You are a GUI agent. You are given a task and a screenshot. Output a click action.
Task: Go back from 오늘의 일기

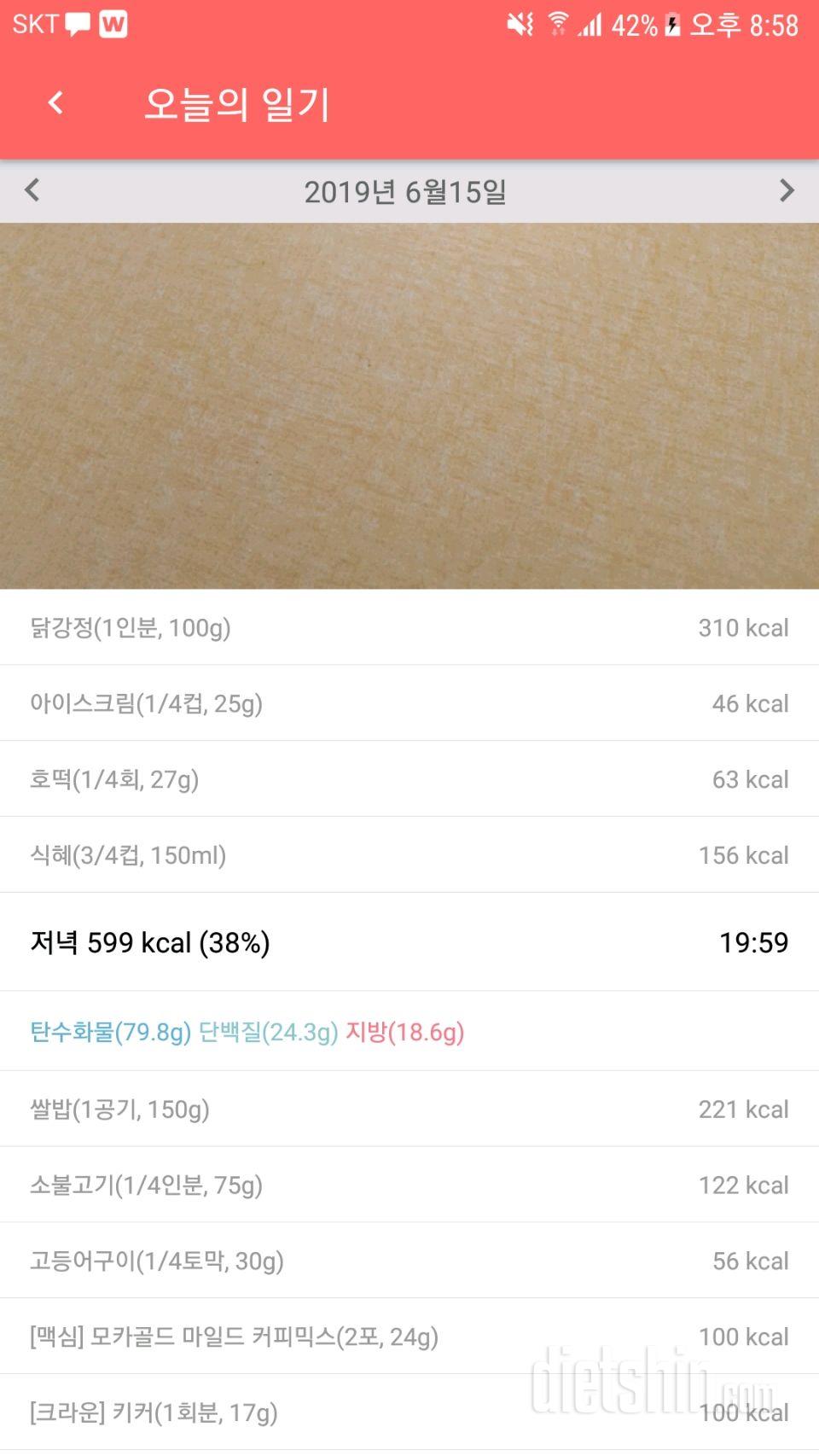coord(55,104)
